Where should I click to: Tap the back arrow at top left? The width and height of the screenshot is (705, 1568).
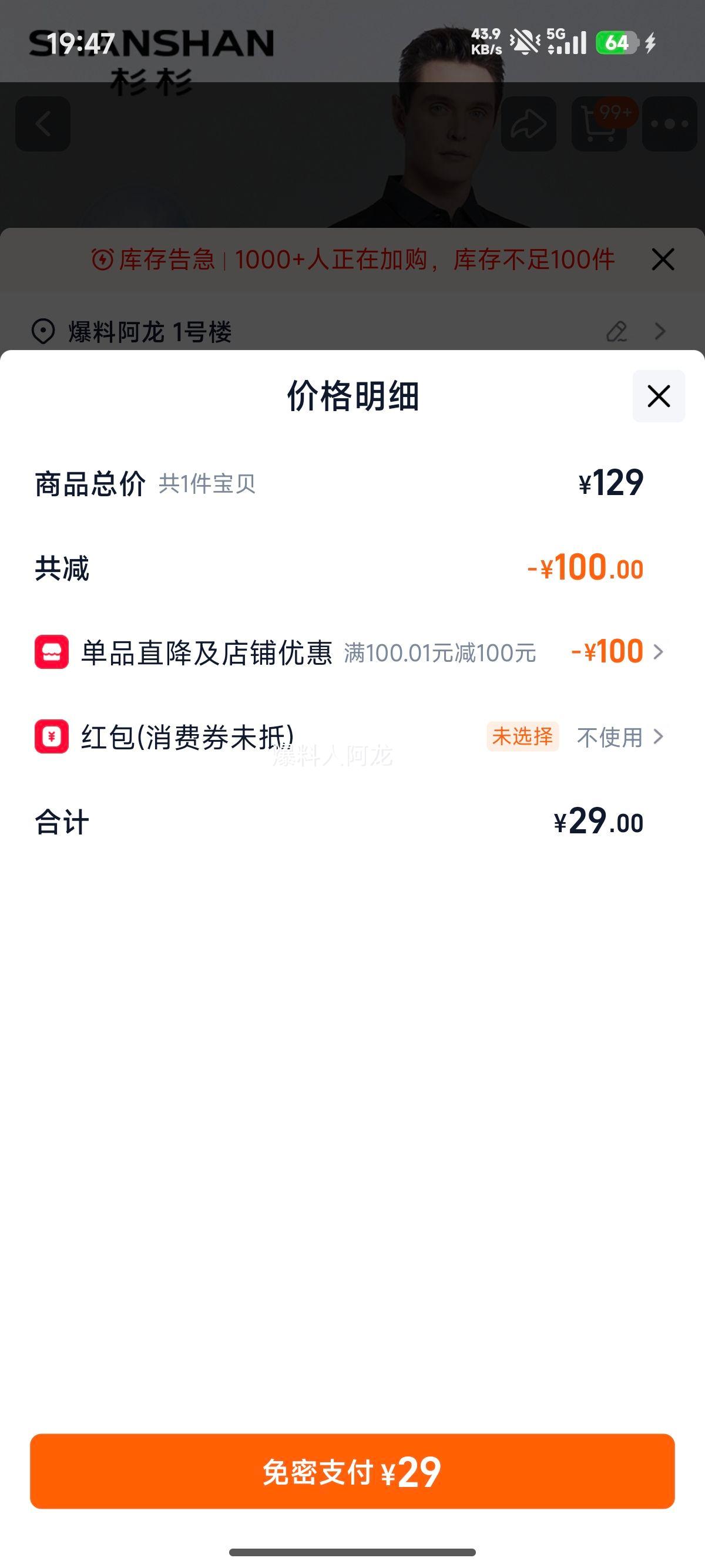pyautogui.click(x=44, y=123)
